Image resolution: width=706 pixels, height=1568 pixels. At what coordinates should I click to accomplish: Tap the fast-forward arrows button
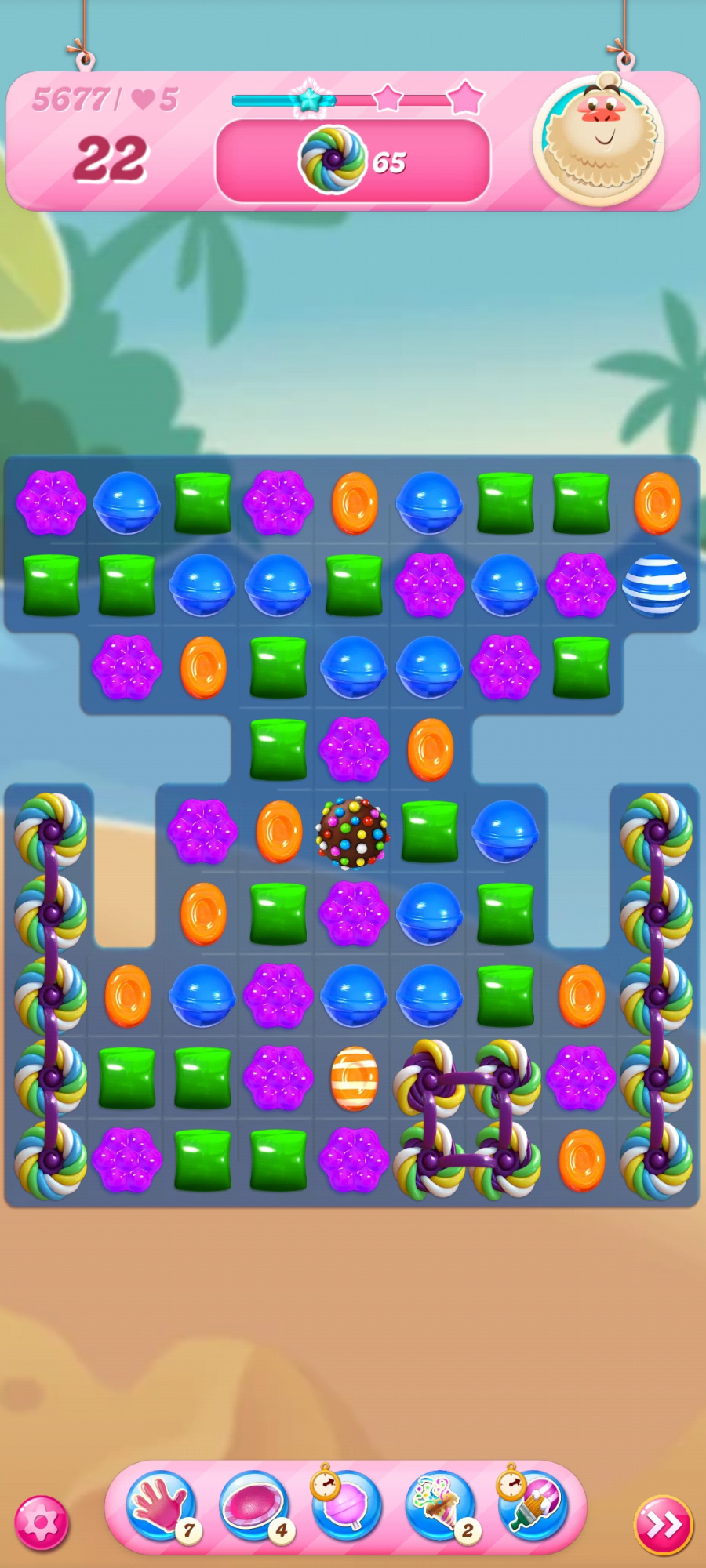point(663,1525)
